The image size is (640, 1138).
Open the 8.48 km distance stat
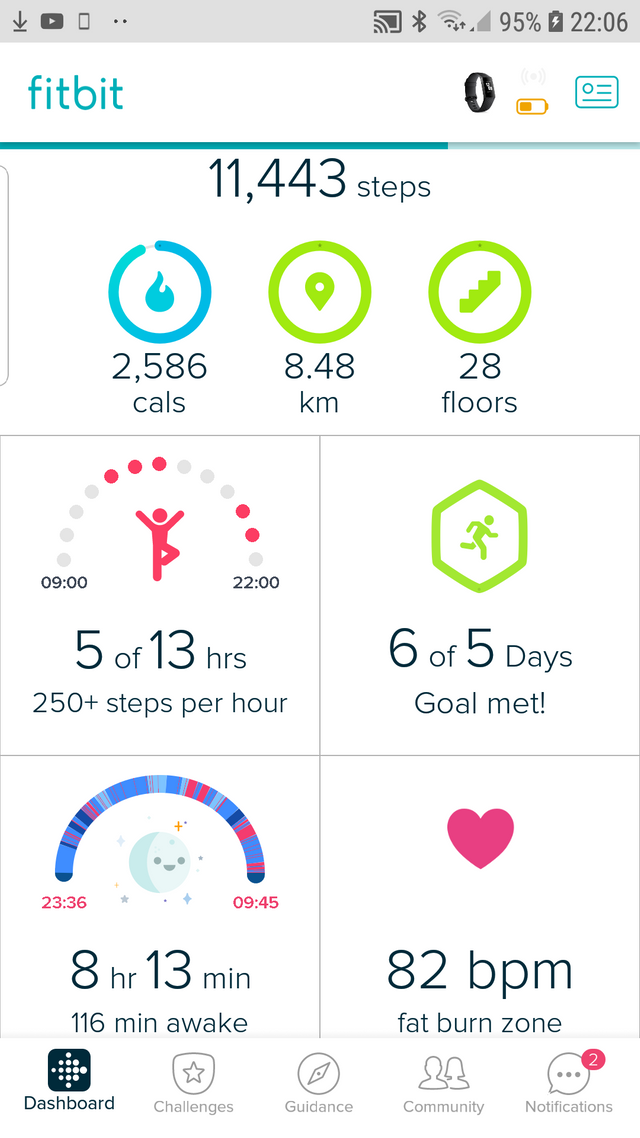(319, 327)
